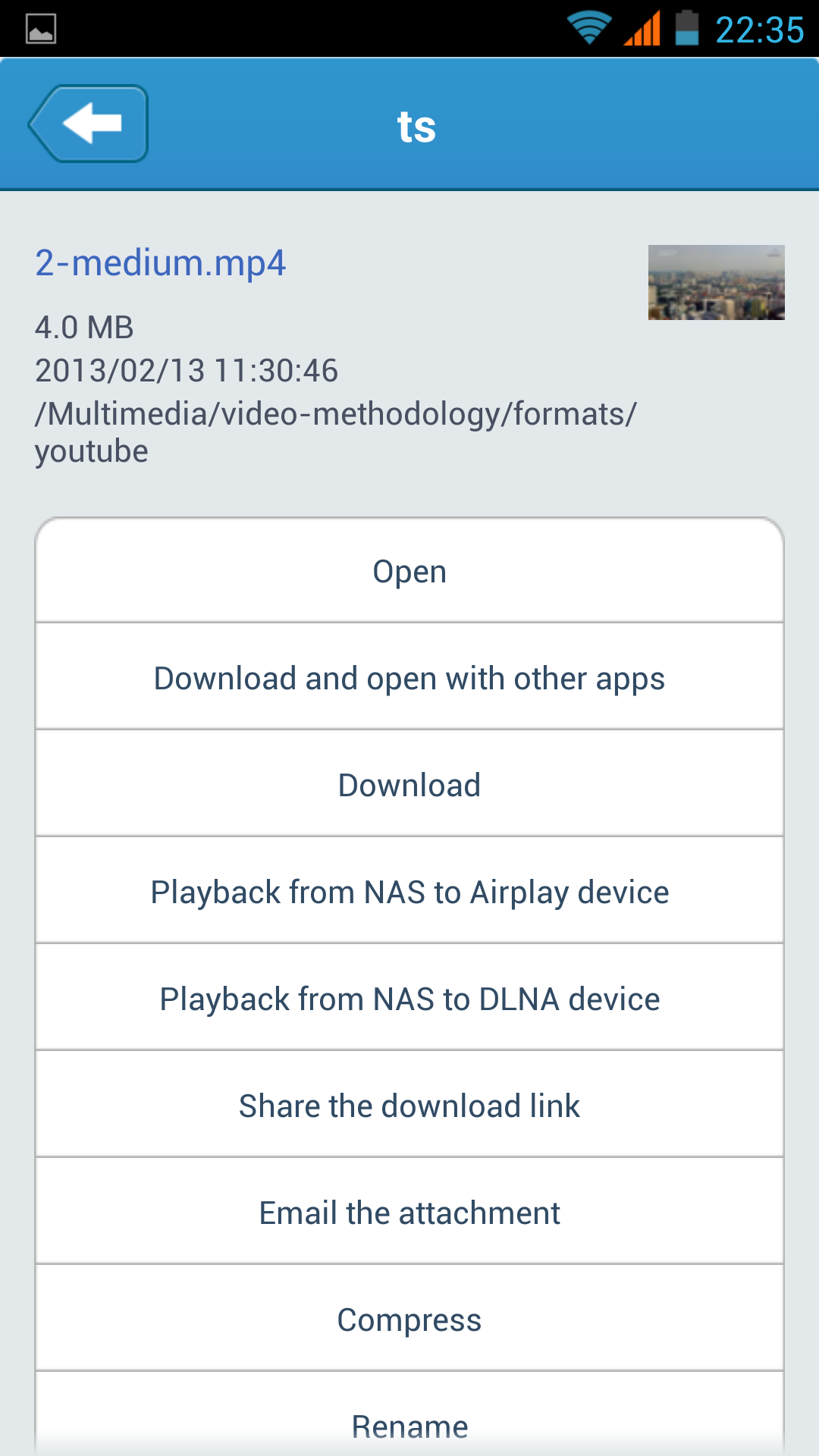Go back using the arrow button

pyautogui.click(x=89, y=124)
